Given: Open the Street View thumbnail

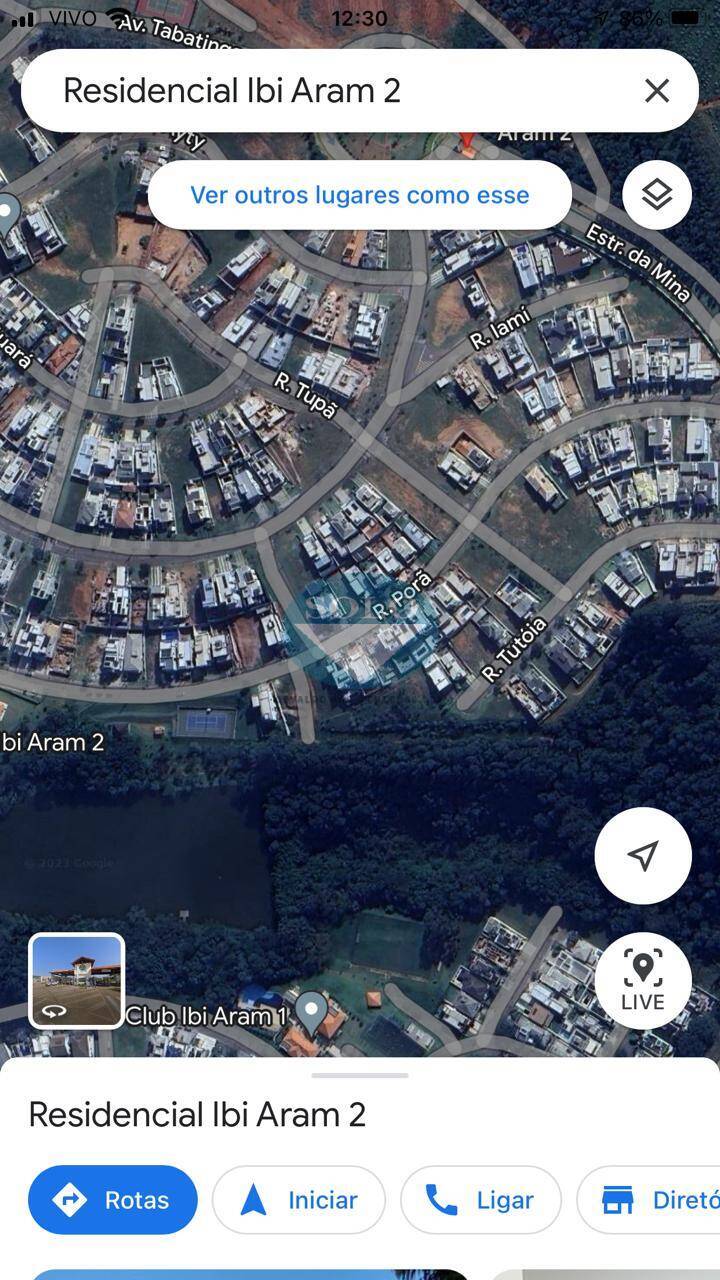Looking at the screenshot, I should [77, 981].
